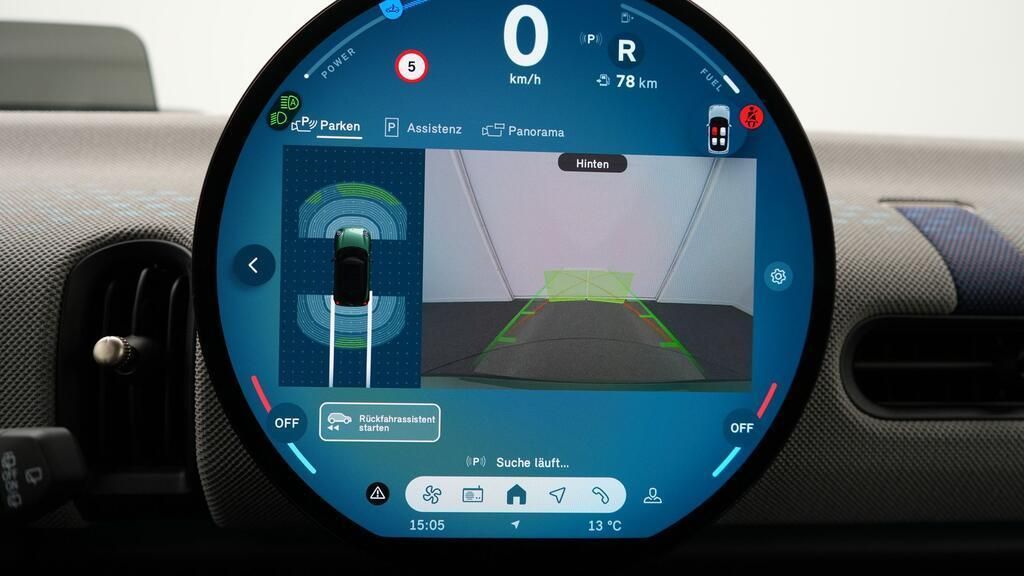Select the Parken tab
Viewport: 1024px width, 576px height.
pyautogui.click(x=326, y=126)
